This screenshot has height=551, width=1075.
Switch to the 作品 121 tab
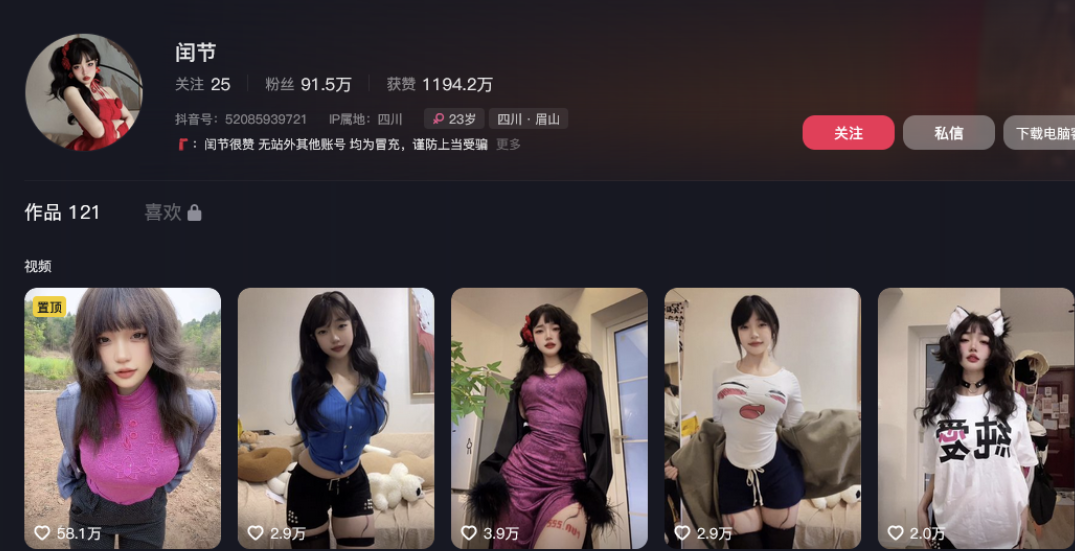[62, 212]
